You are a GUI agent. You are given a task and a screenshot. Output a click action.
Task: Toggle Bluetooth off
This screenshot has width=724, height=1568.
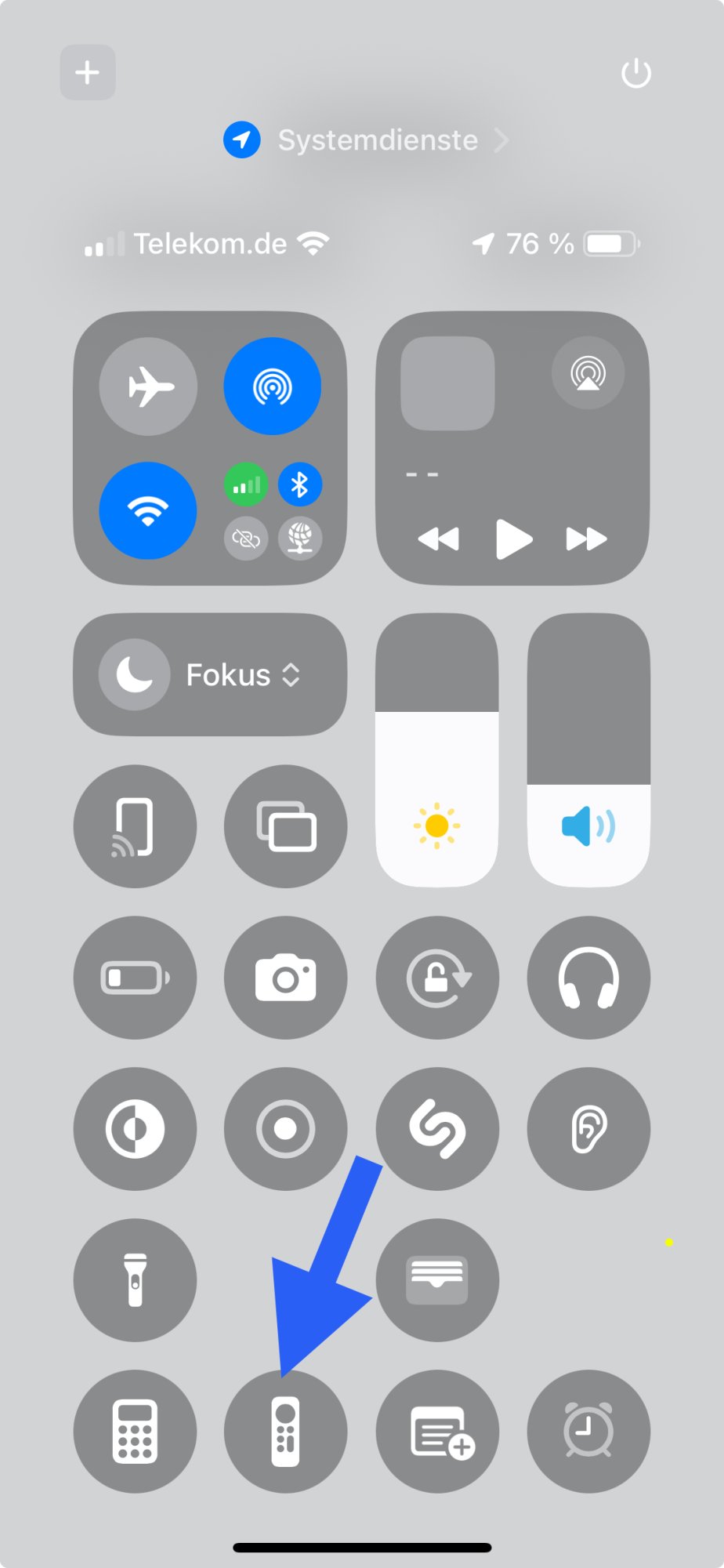tap(299, 485)
